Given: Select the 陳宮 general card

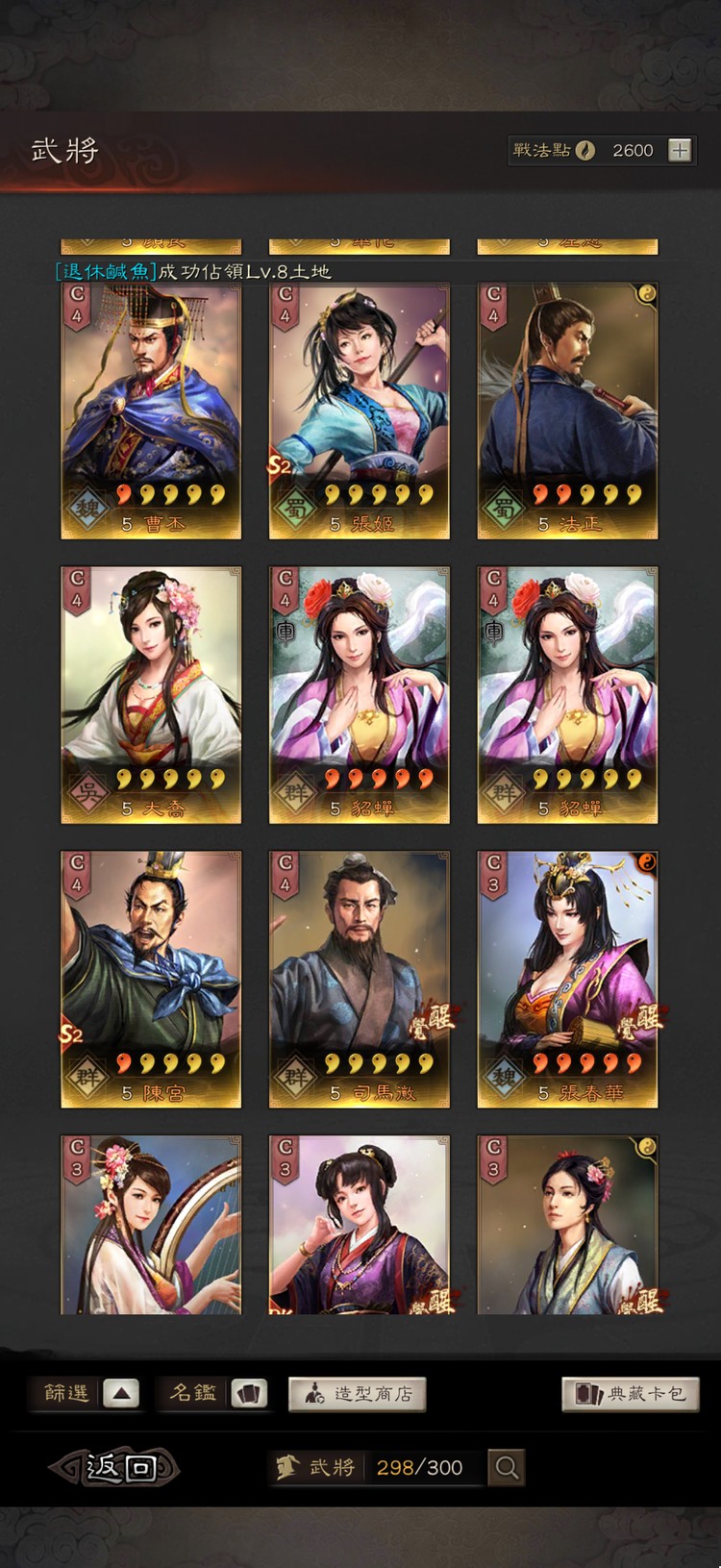Looking at the screenshot, I should point(151,980).
